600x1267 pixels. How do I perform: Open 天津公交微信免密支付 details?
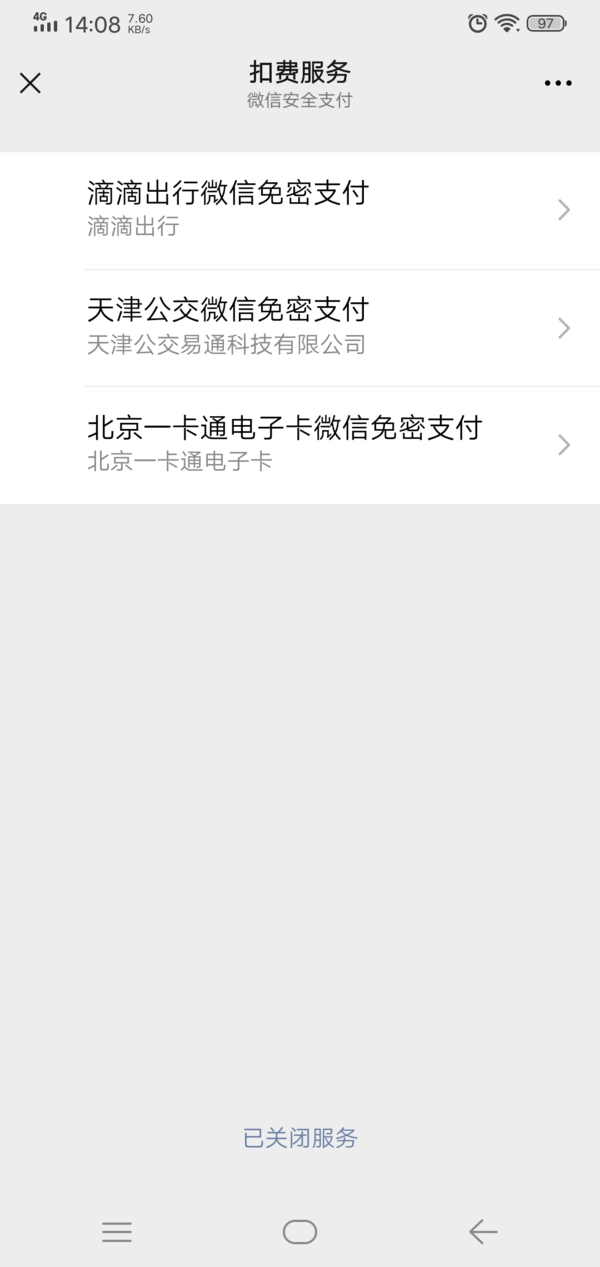pos(300,327)
